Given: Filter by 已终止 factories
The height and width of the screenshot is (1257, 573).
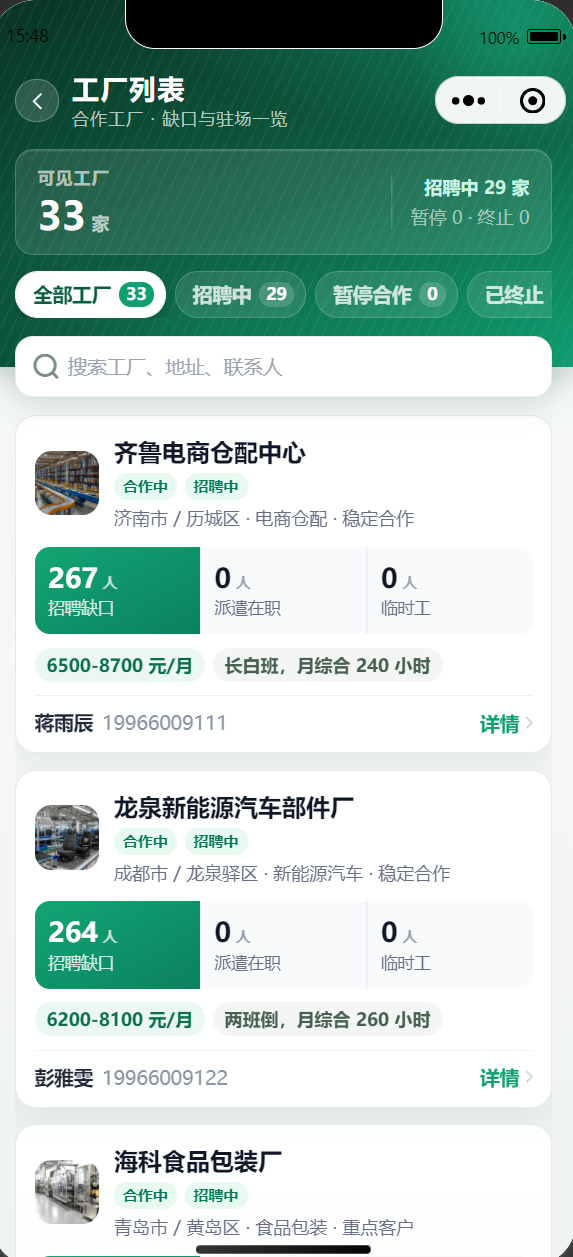Looking at the screenshot, I should point(510,295).
